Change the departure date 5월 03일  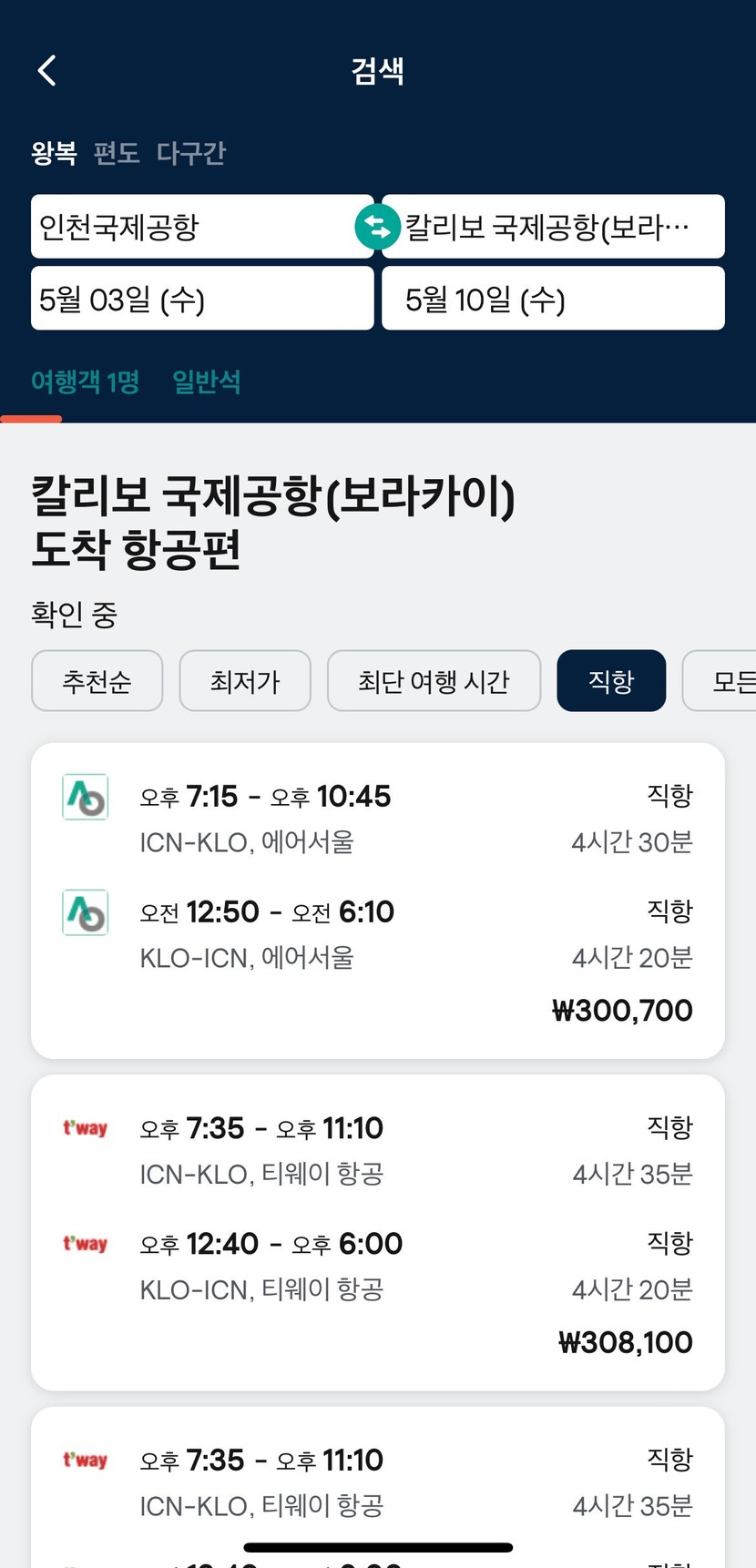pyautogui.click(x=202, y=298)
